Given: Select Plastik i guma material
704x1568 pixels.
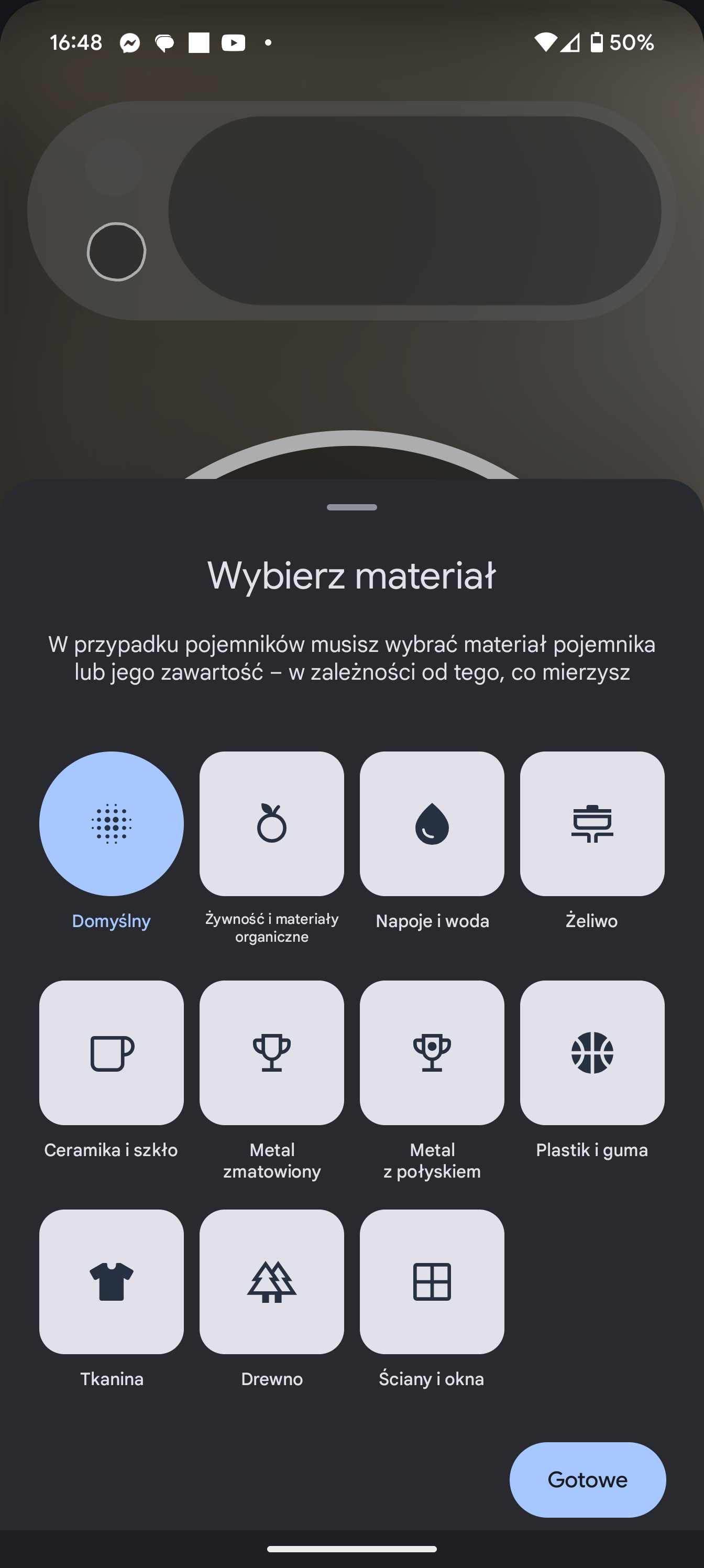Looking at the screenshot, I should [x=591, y=1052].
